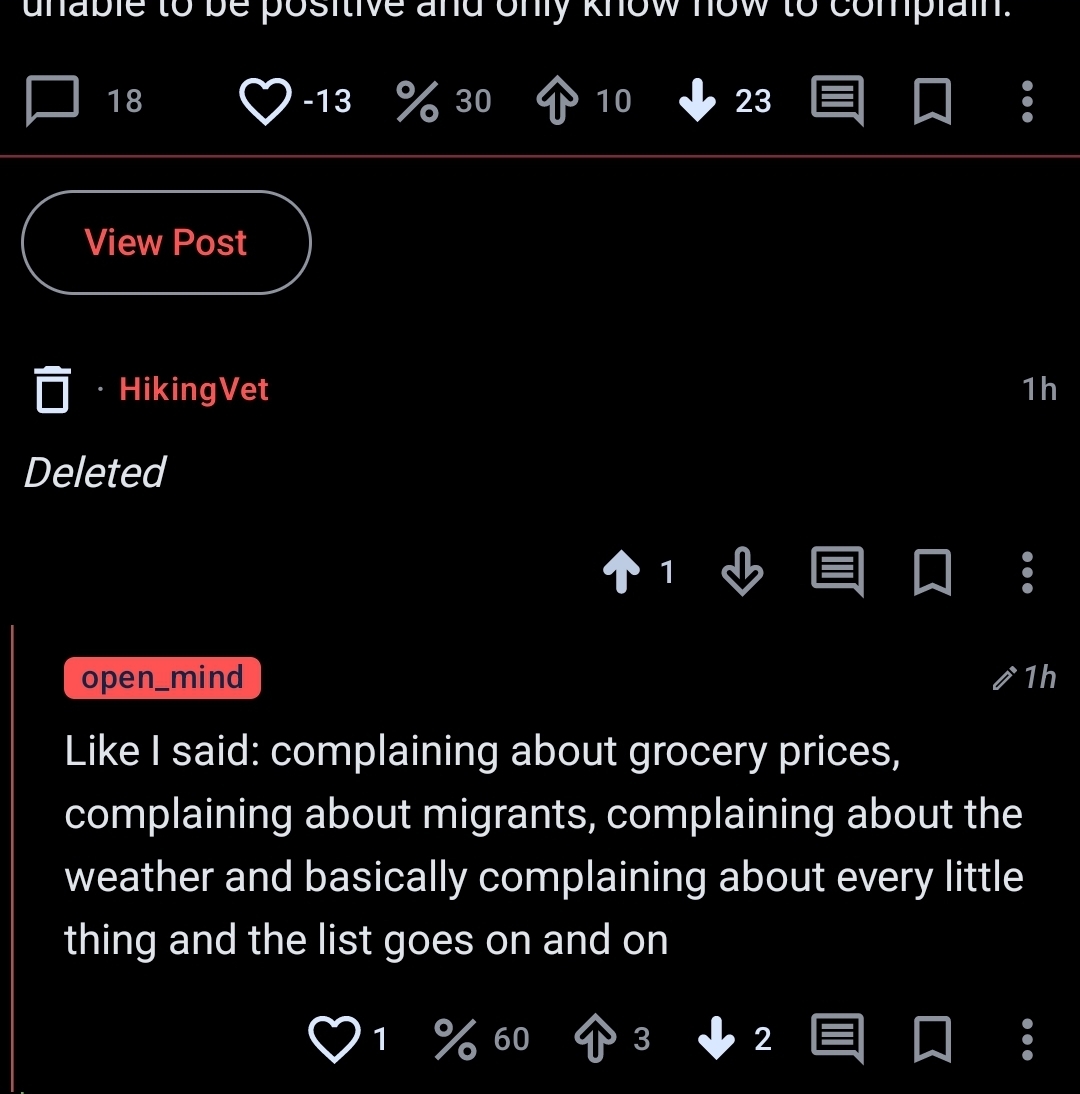Open HikingVet's profile
The width and height of the screenshot is (1080, 1094).
click(x=194, y=389)
